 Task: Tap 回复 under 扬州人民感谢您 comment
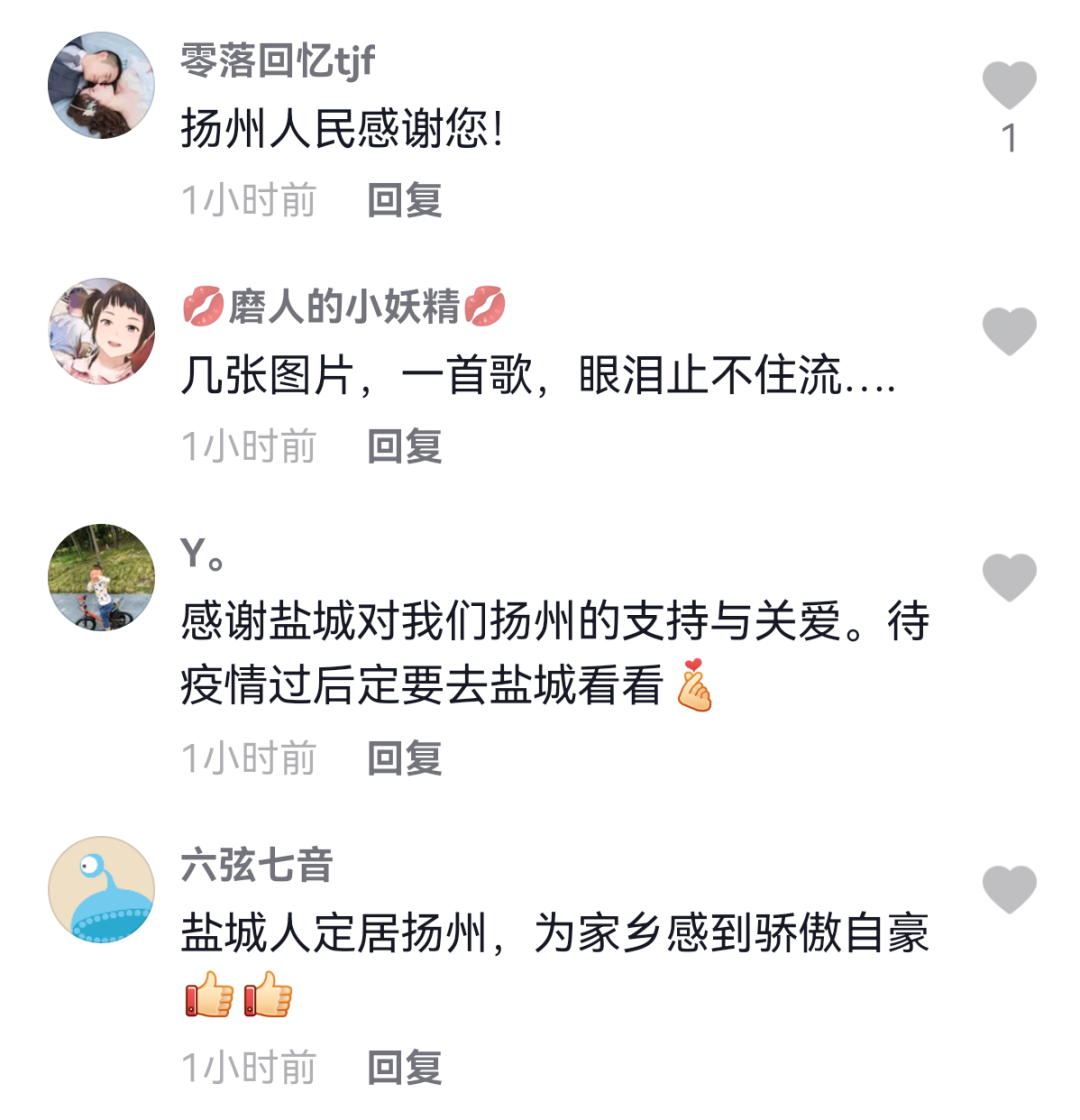(x=404, y=201)
